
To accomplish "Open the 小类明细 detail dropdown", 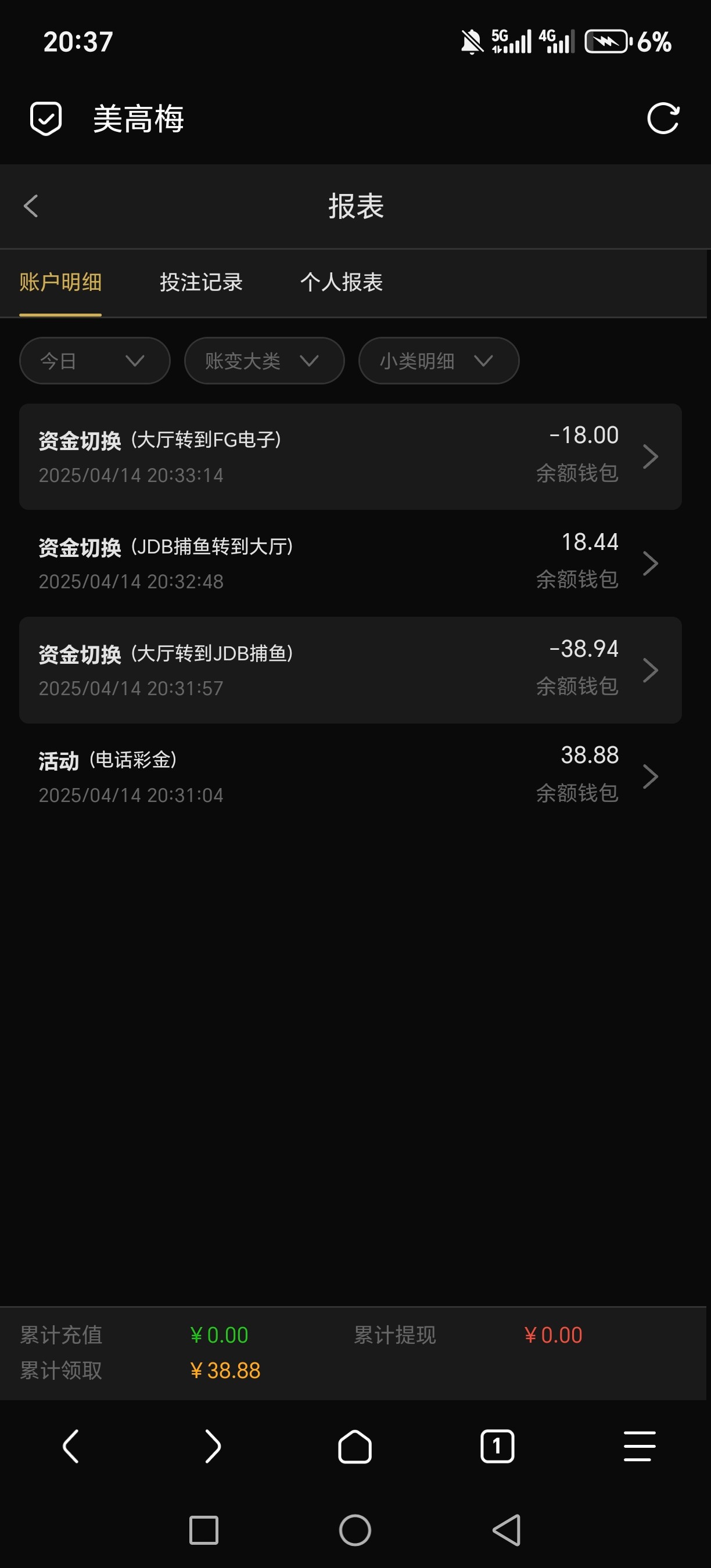I will tap(439, 360).
